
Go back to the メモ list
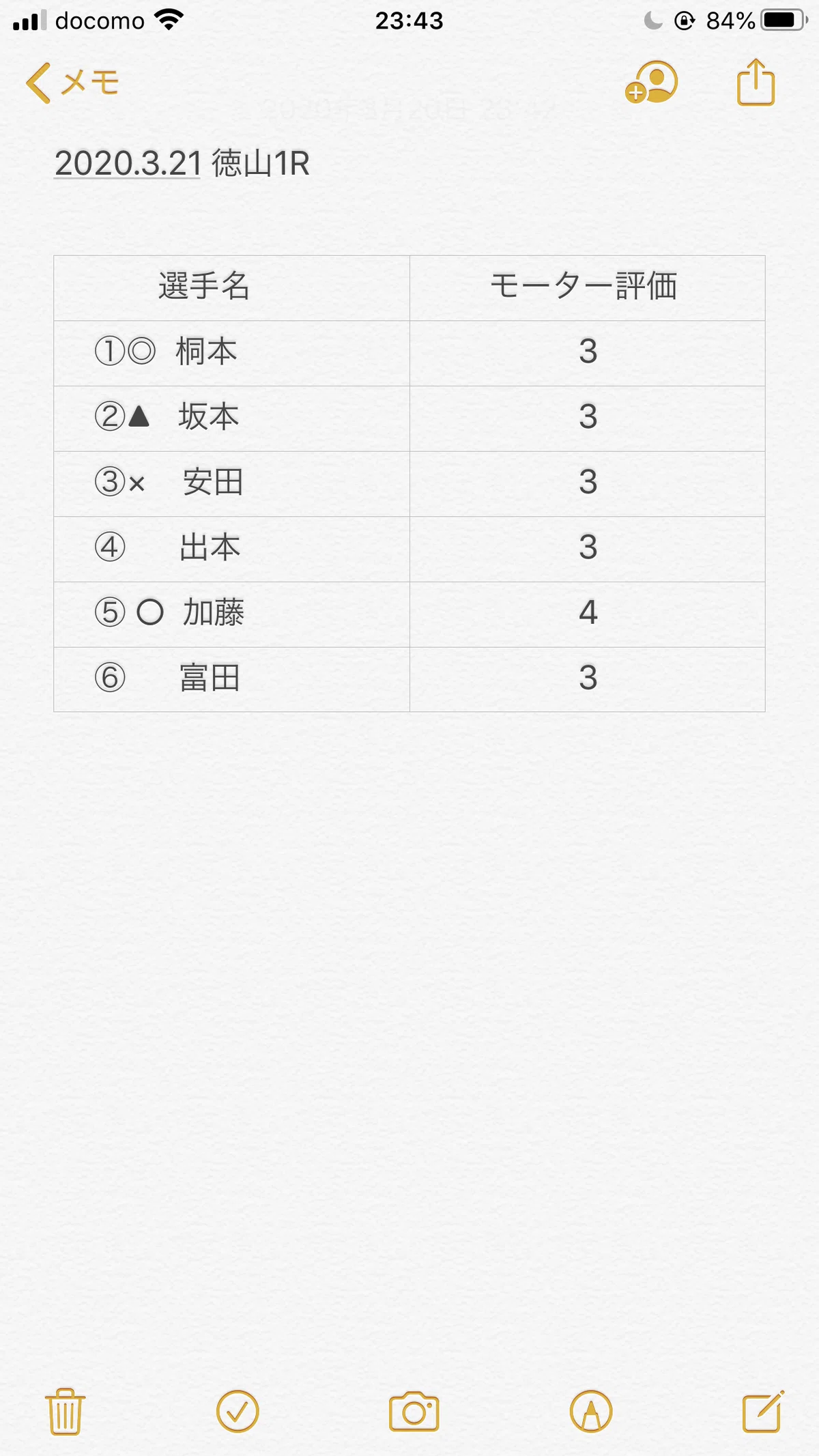coord(72,83)
